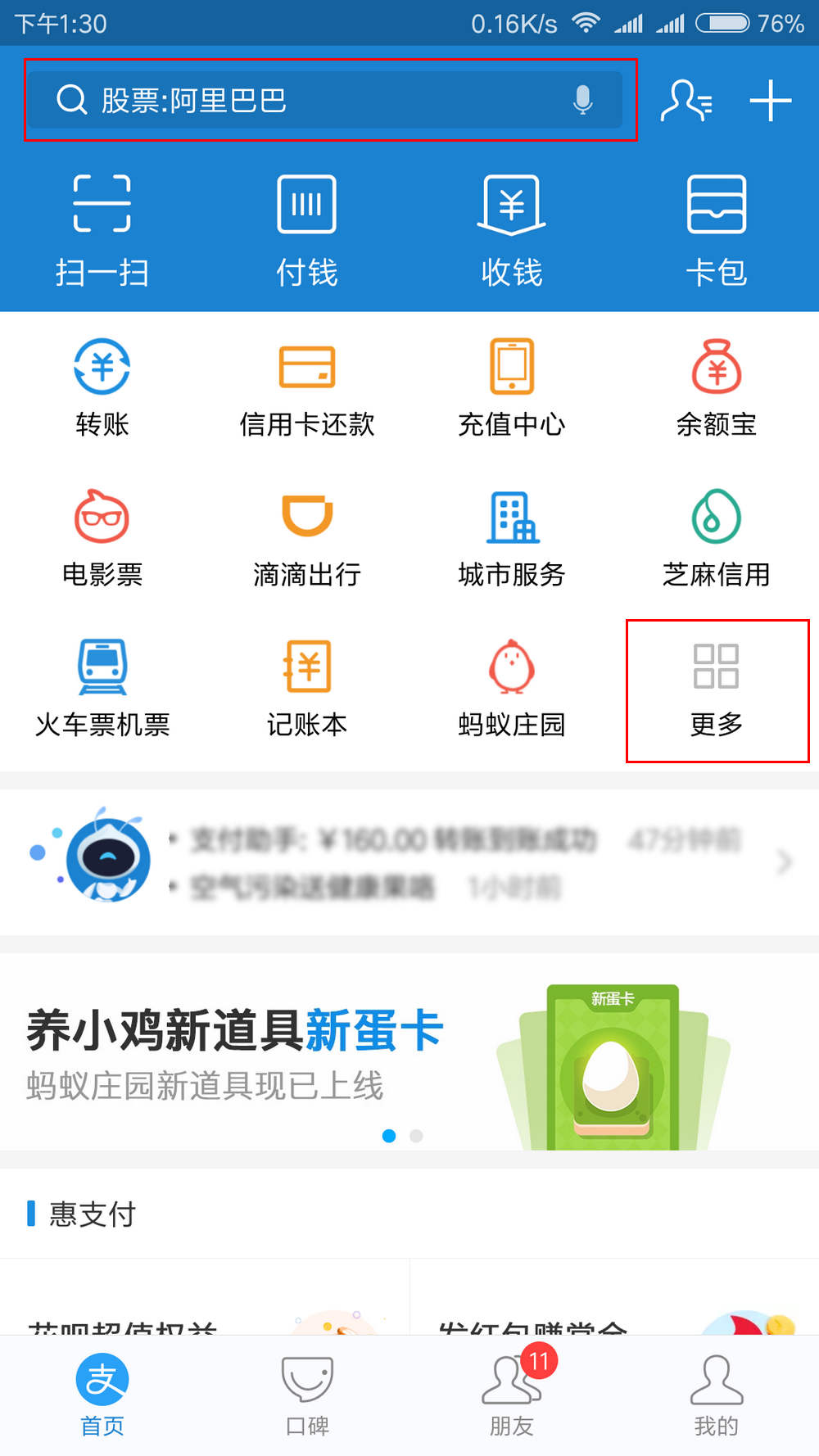The width and height of the screenshot is (819, 1456).
Task: Open 火车票机票 tickets
Action: point(102,688)
